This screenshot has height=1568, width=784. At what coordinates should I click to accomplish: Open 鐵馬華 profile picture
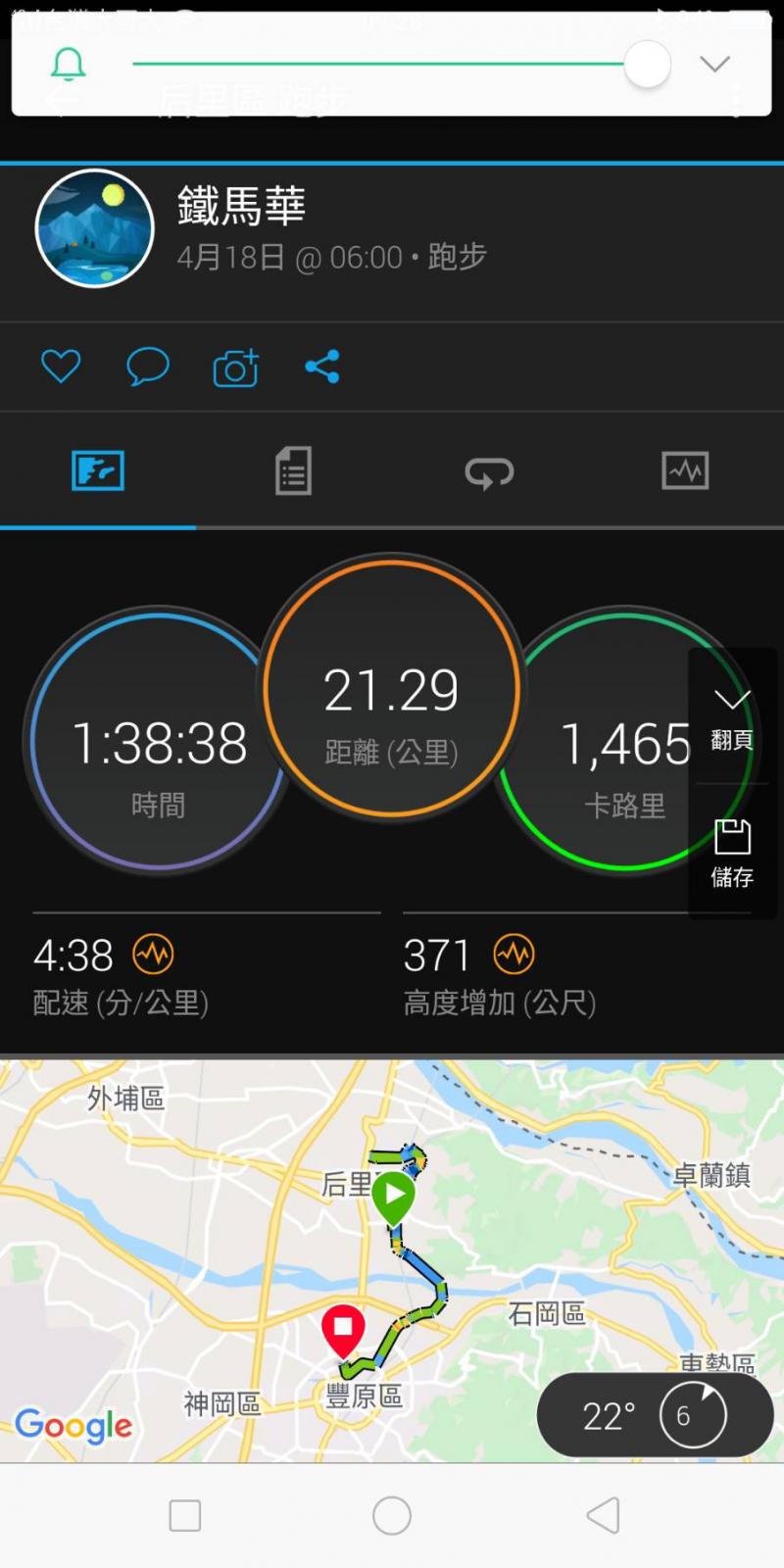tap(95, 228)
